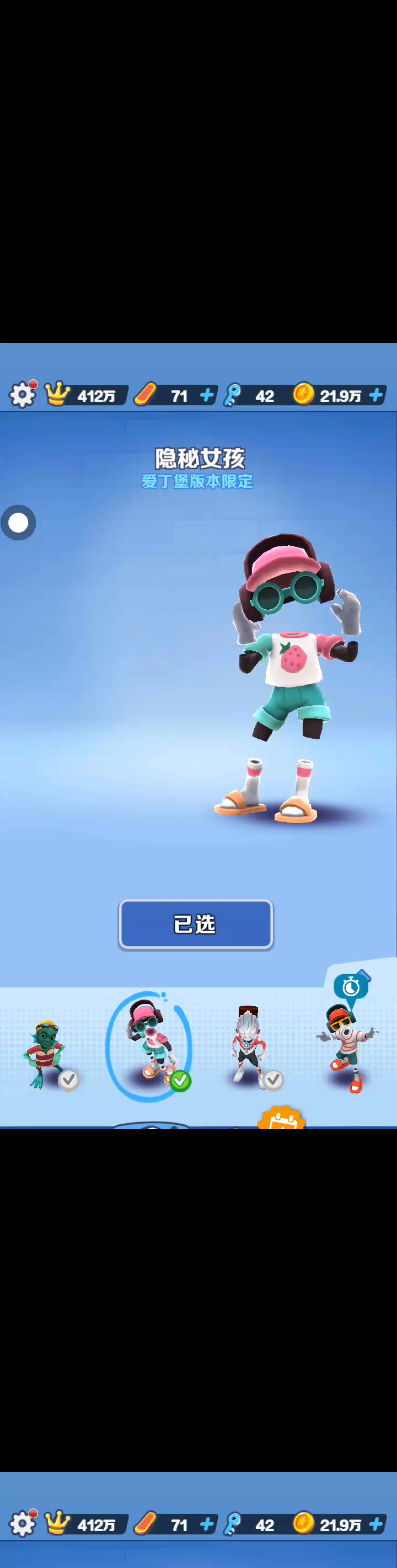Add more coins with the plus button
This screenshot has height=1568, width=397.
coord(376,396)
